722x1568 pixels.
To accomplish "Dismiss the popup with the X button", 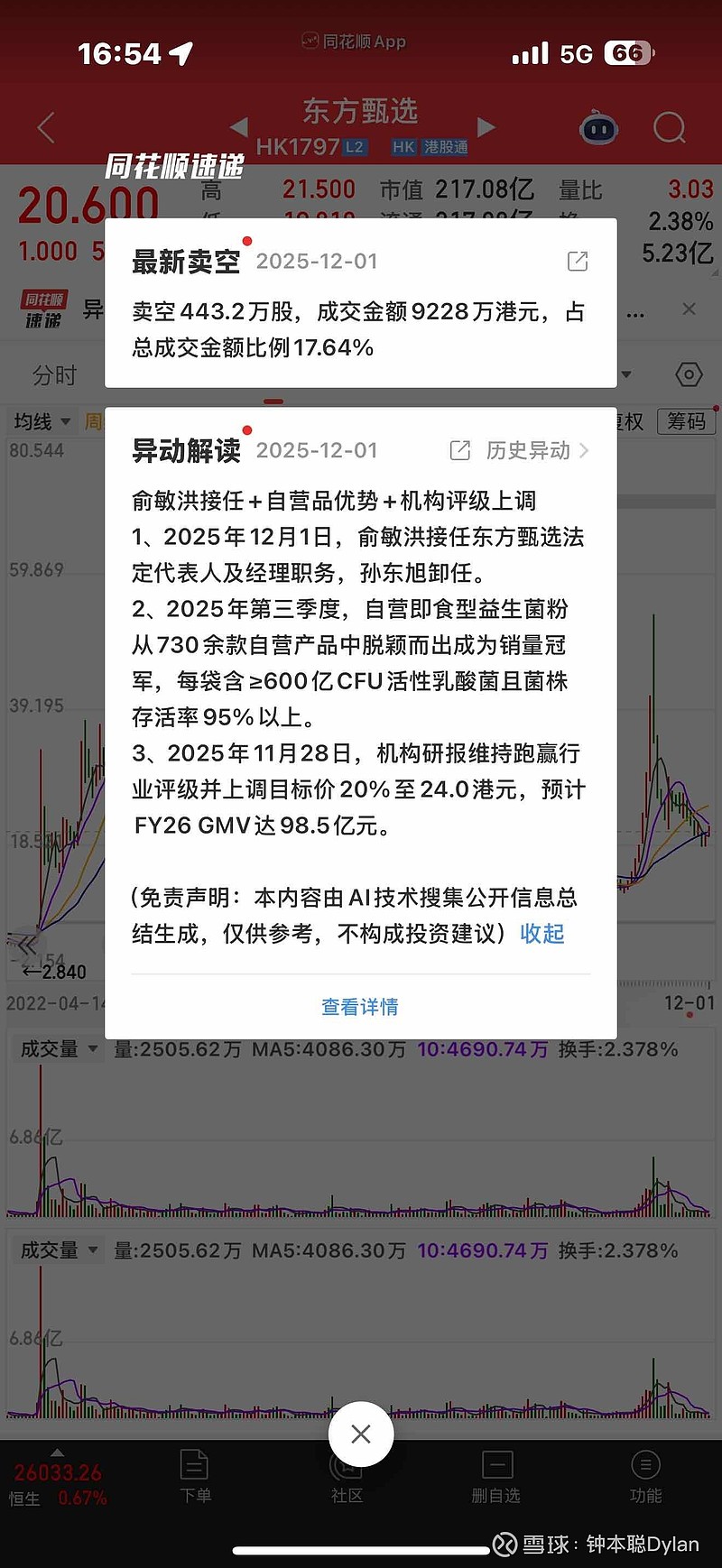I will pyautogui.click(x=361, y=1434).
